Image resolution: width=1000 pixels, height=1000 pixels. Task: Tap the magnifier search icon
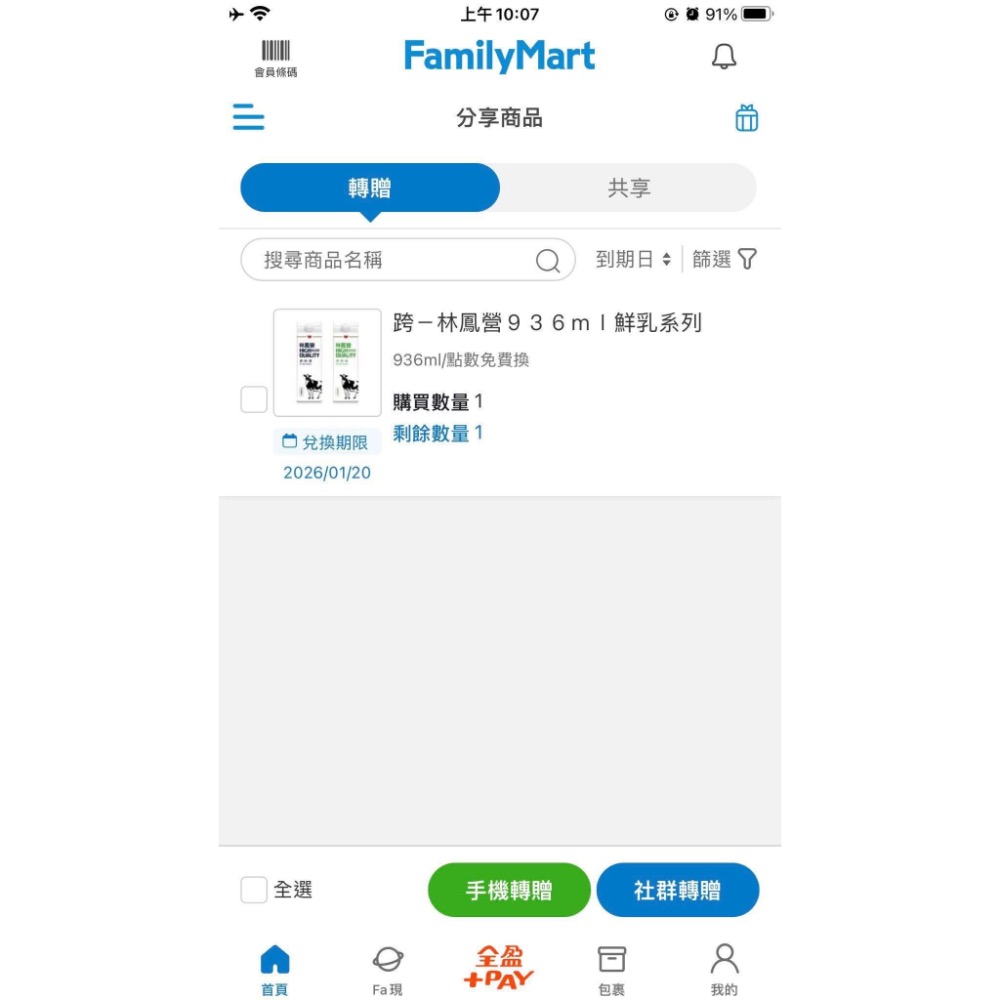(548, 261)
